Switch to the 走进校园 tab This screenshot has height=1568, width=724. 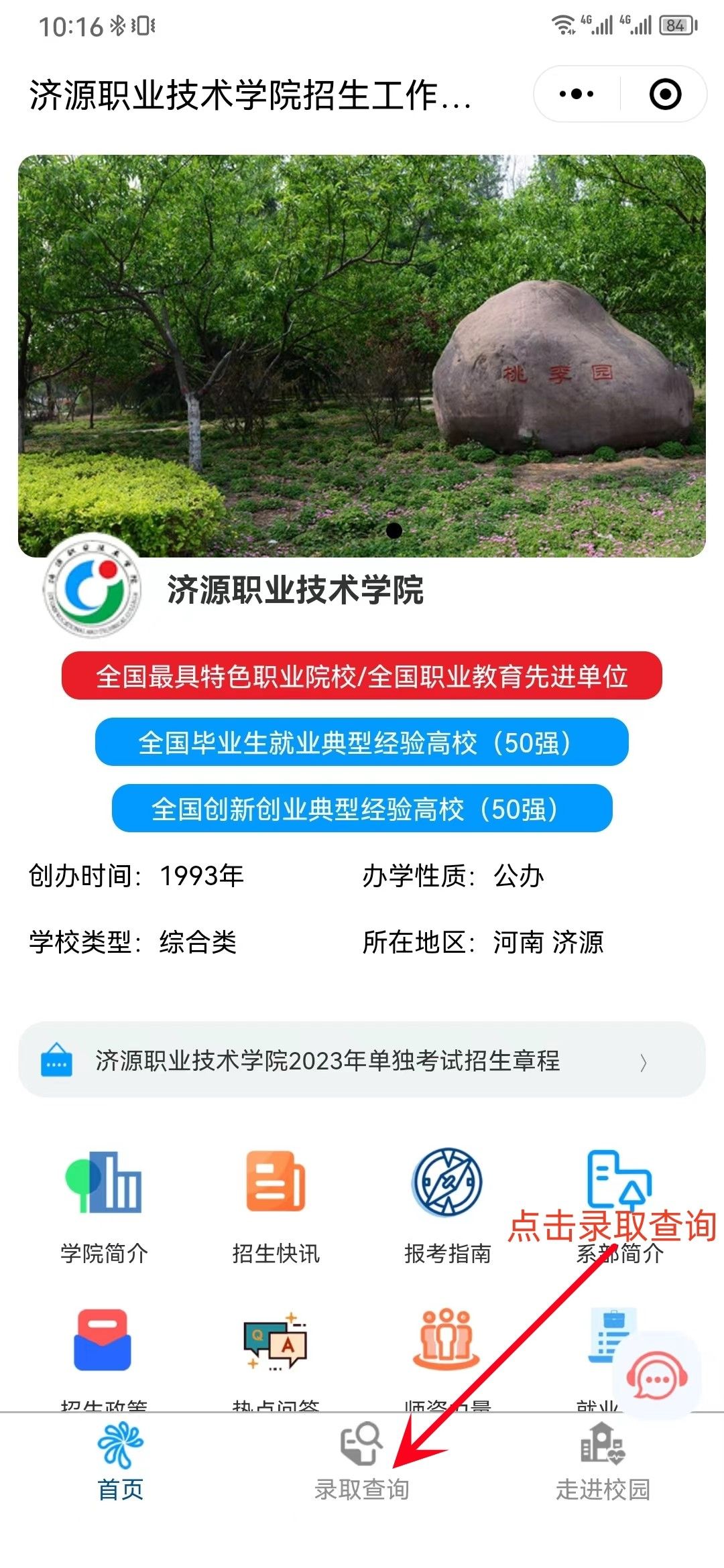pos(603,1462)
